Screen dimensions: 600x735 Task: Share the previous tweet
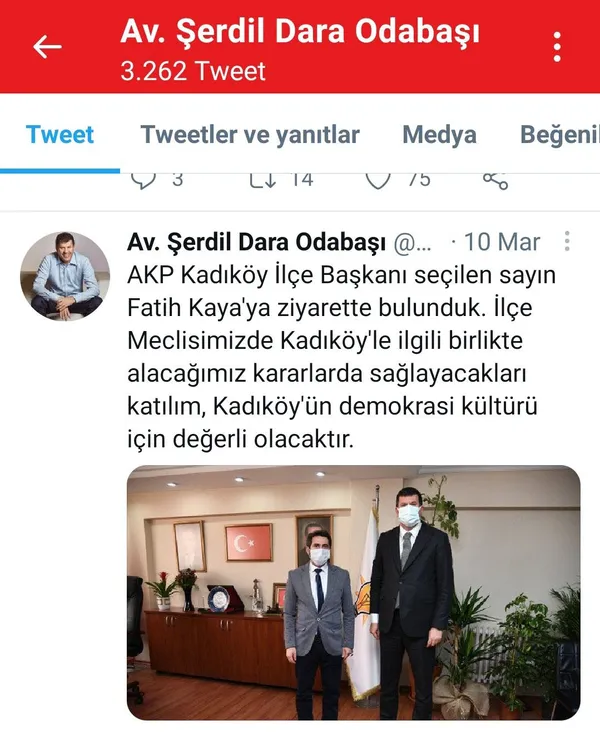495,180
